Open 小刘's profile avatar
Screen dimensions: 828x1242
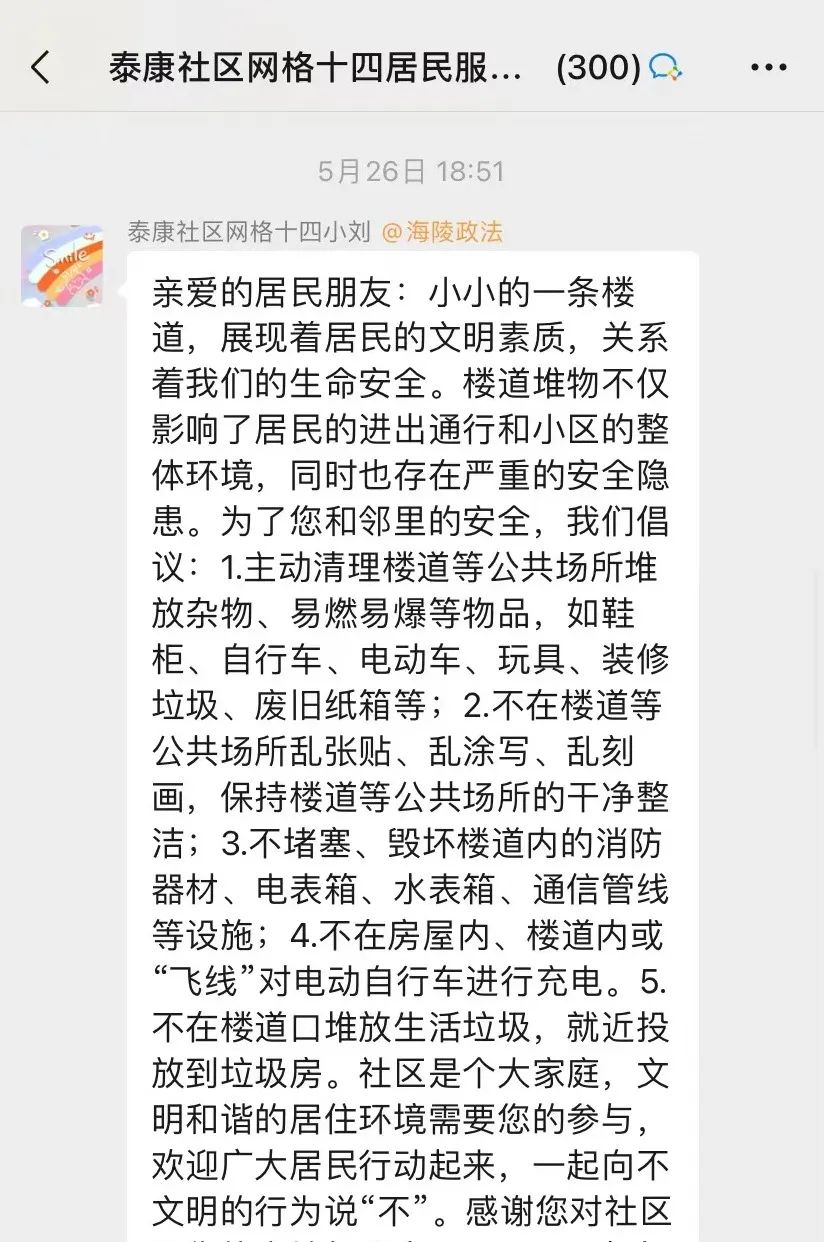click(x=62, y=266)
